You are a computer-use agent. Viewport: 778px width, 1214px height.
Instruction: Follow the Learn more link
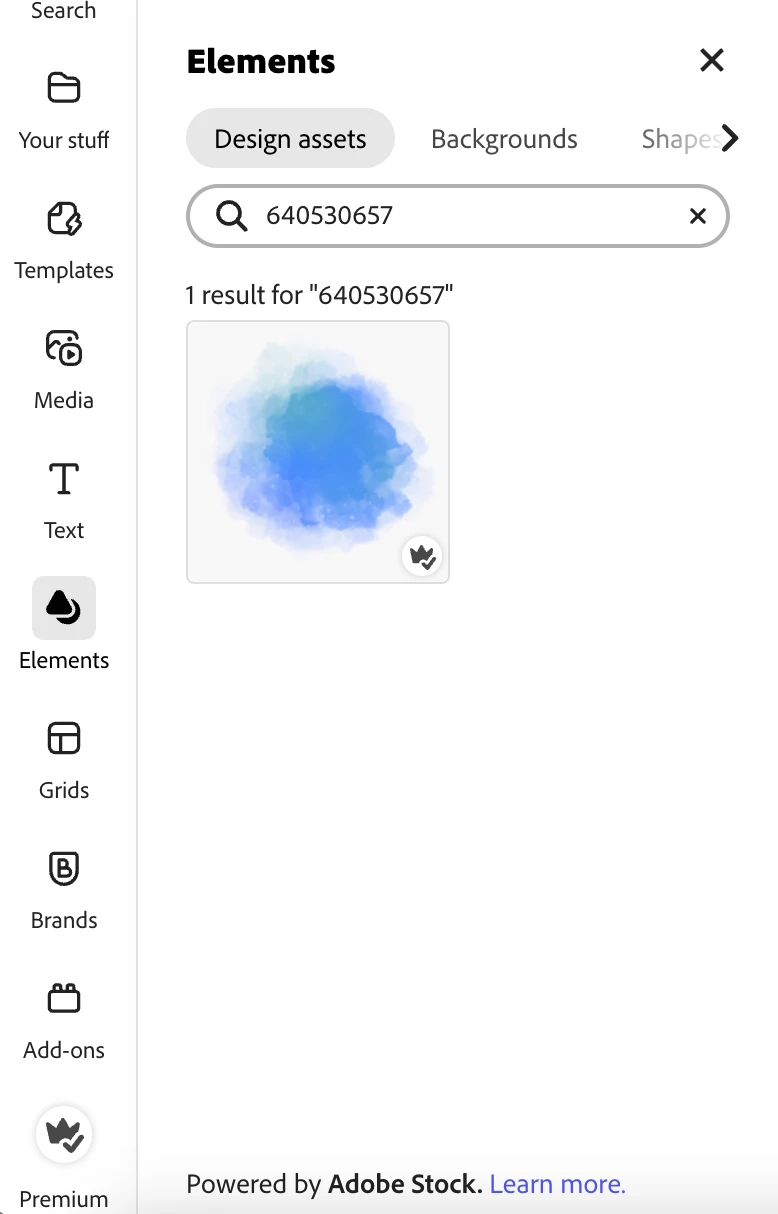tap(557, 1185)
